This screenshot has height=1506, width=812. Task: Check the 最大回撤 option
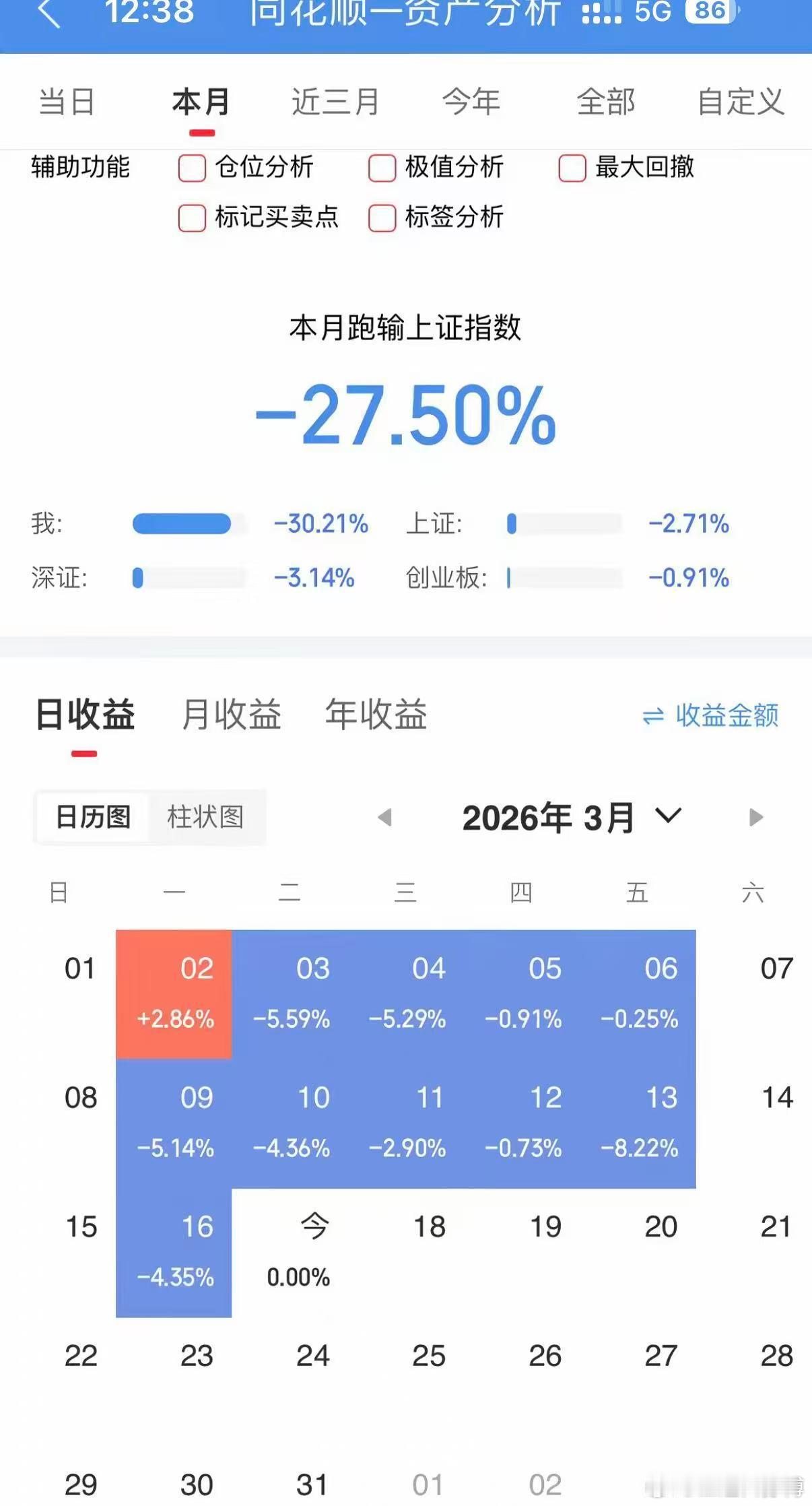click(x=572, y=169)
